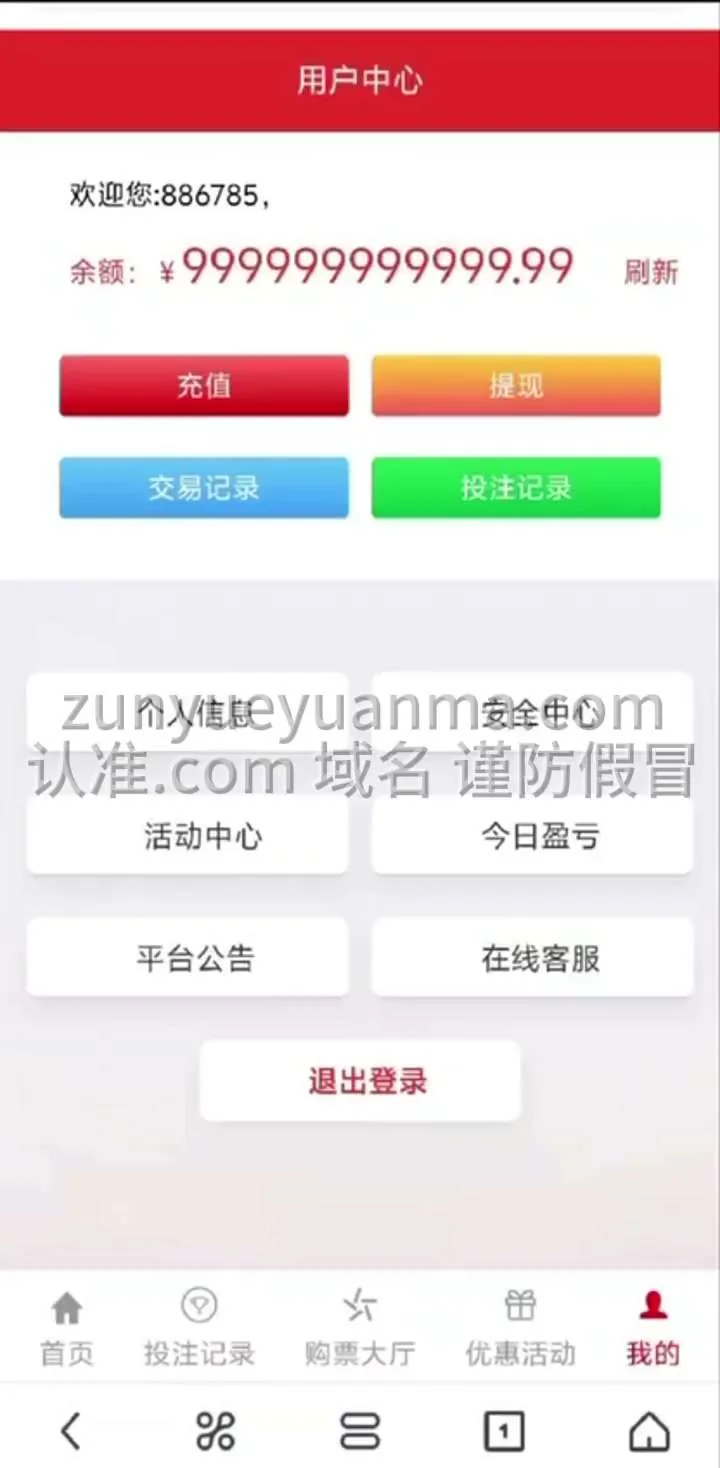Open the browser home icon

649,1432
